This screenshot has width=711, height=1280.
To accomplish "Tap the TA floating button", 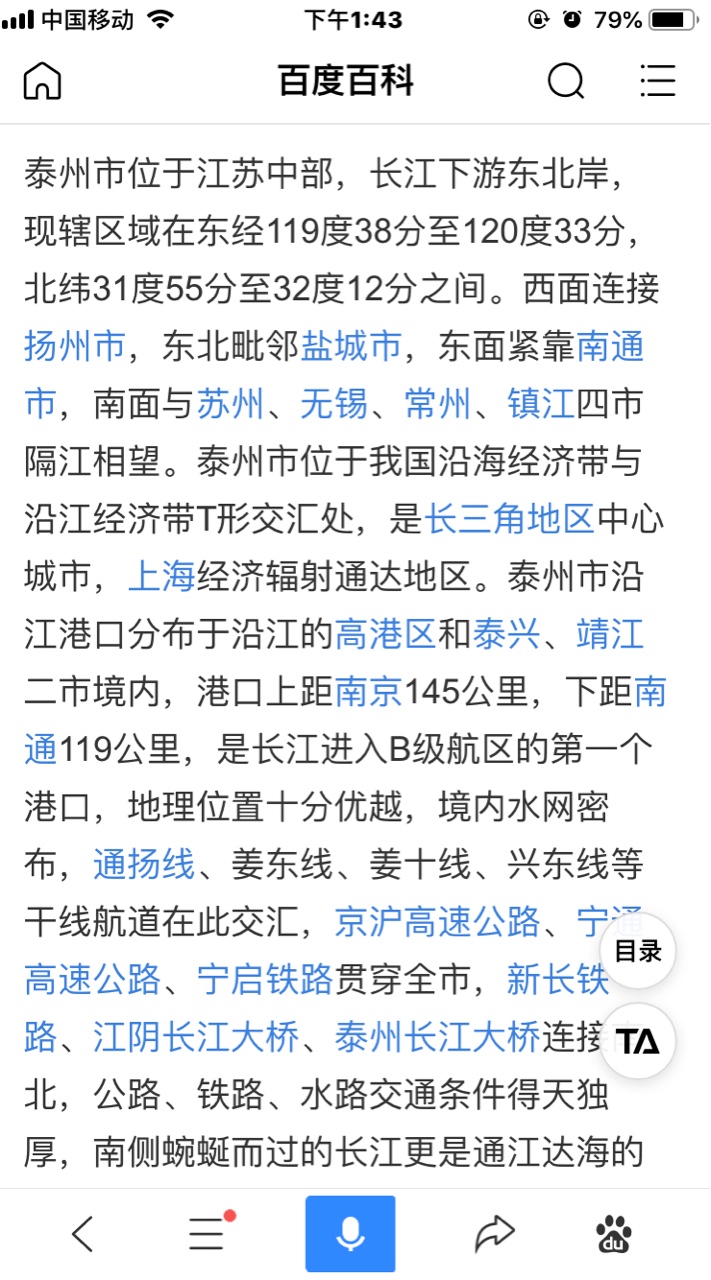I will pyautogui.click(x=637, y=1041).
